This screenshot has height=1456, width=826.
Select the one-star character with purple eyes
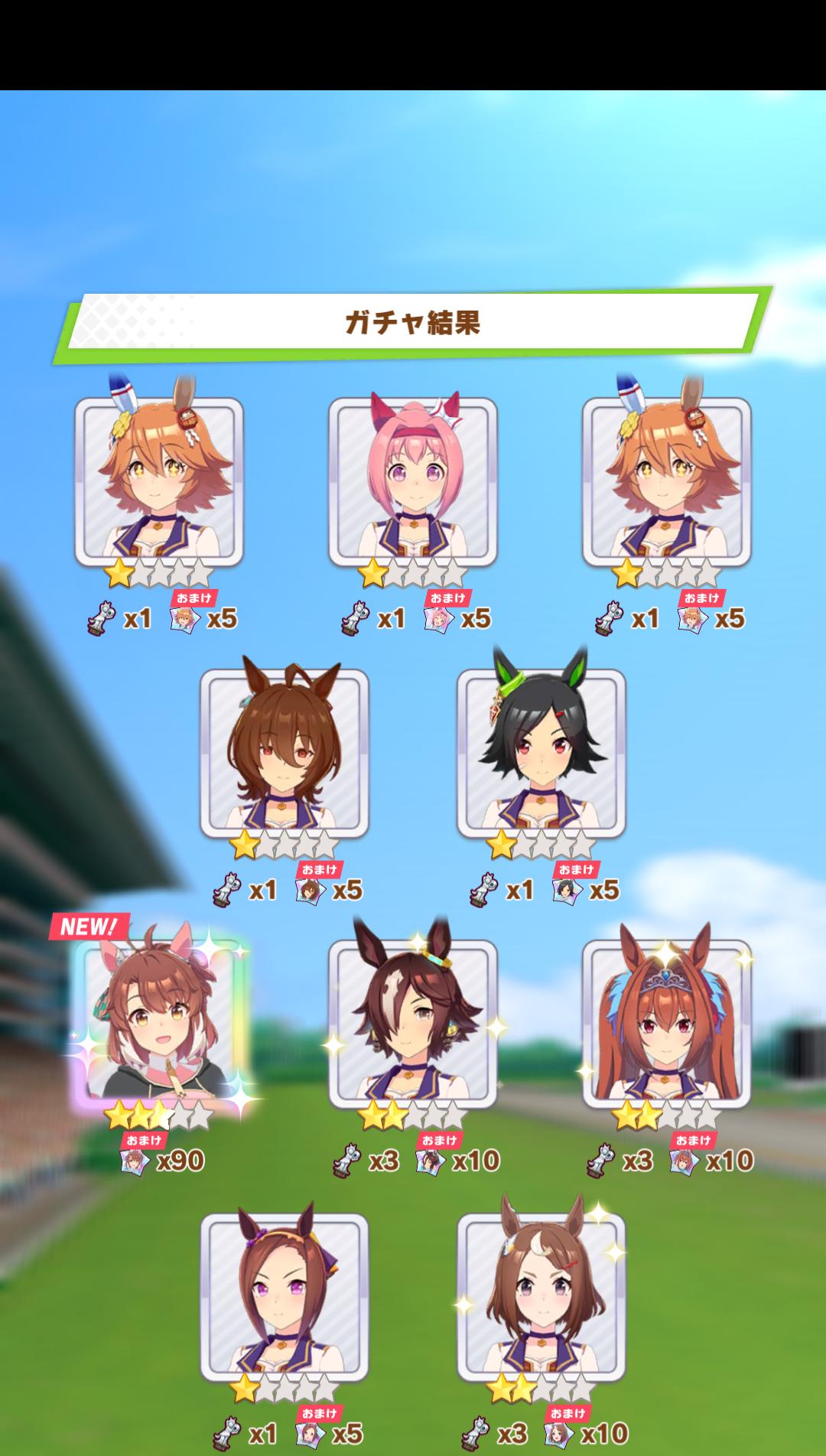285,1297
